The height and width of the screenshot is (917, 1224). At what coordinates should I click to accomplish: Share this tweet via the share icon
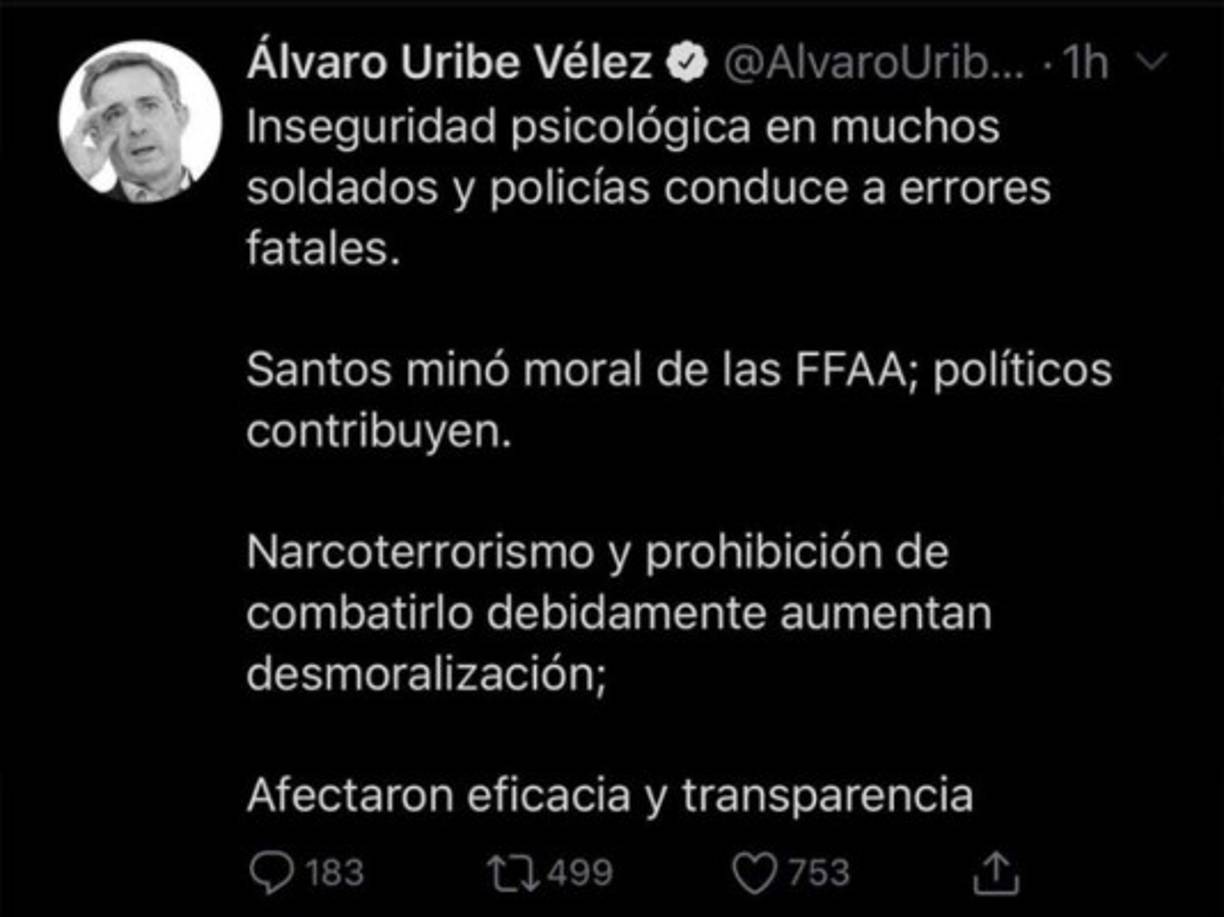pos(996,873)
